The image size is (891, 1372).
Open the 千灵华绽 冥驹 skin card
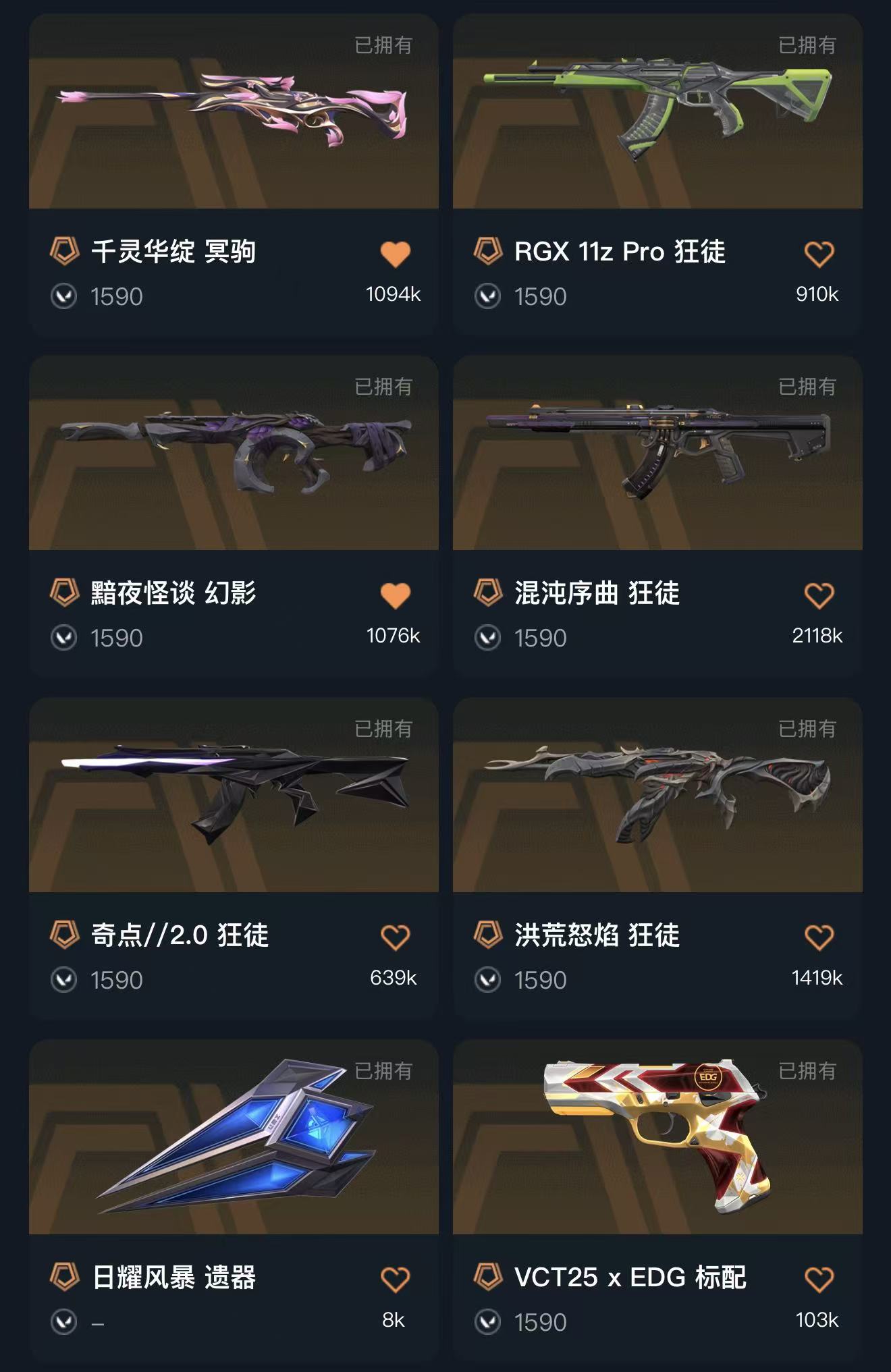click(234, 112)
